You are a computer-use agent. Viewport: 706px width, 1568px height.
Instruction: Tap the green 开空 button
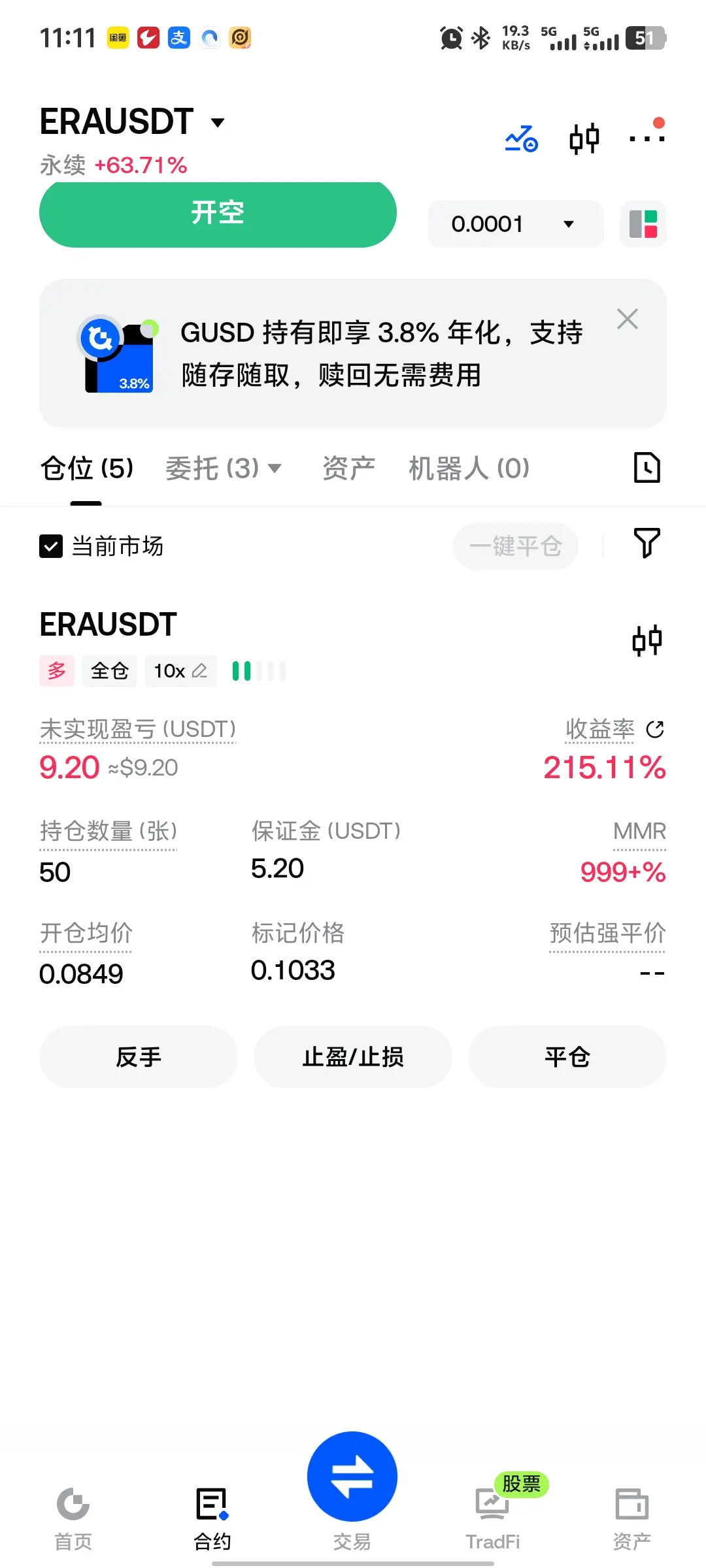point(218,214)
